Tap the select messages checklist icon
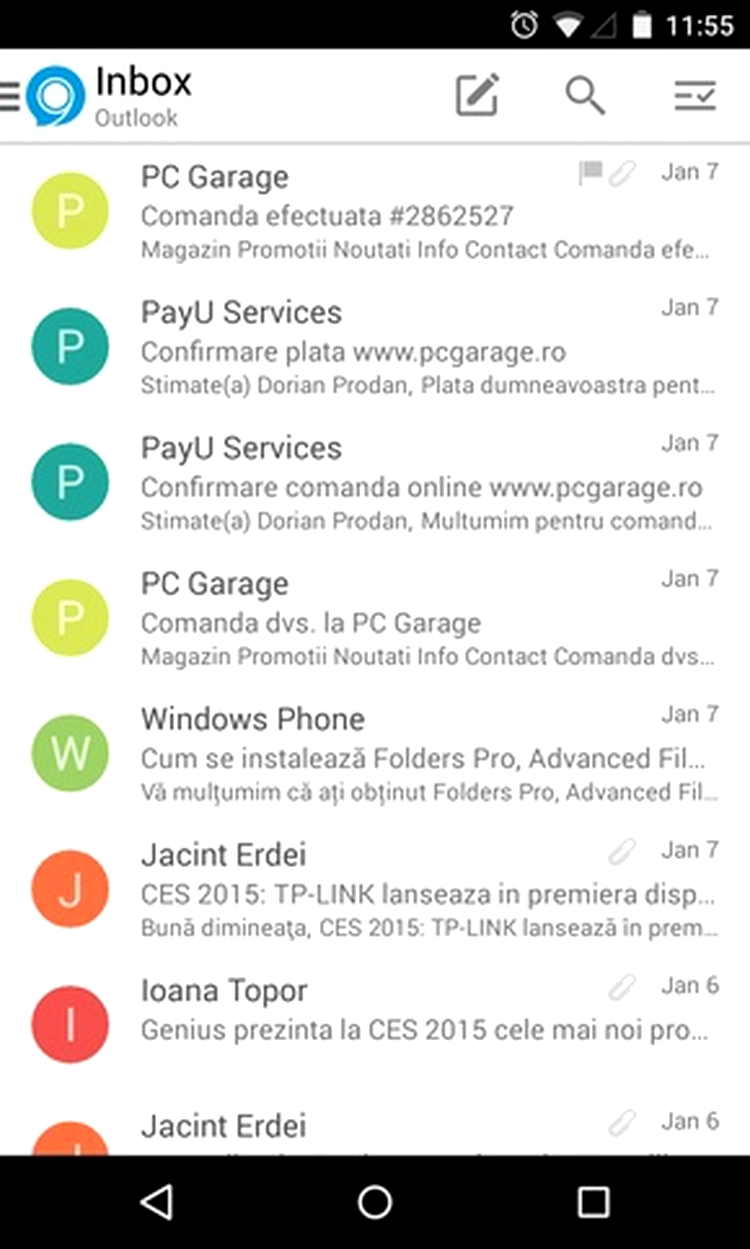This screenshot has height=1249, width=750. coord(695,96)
